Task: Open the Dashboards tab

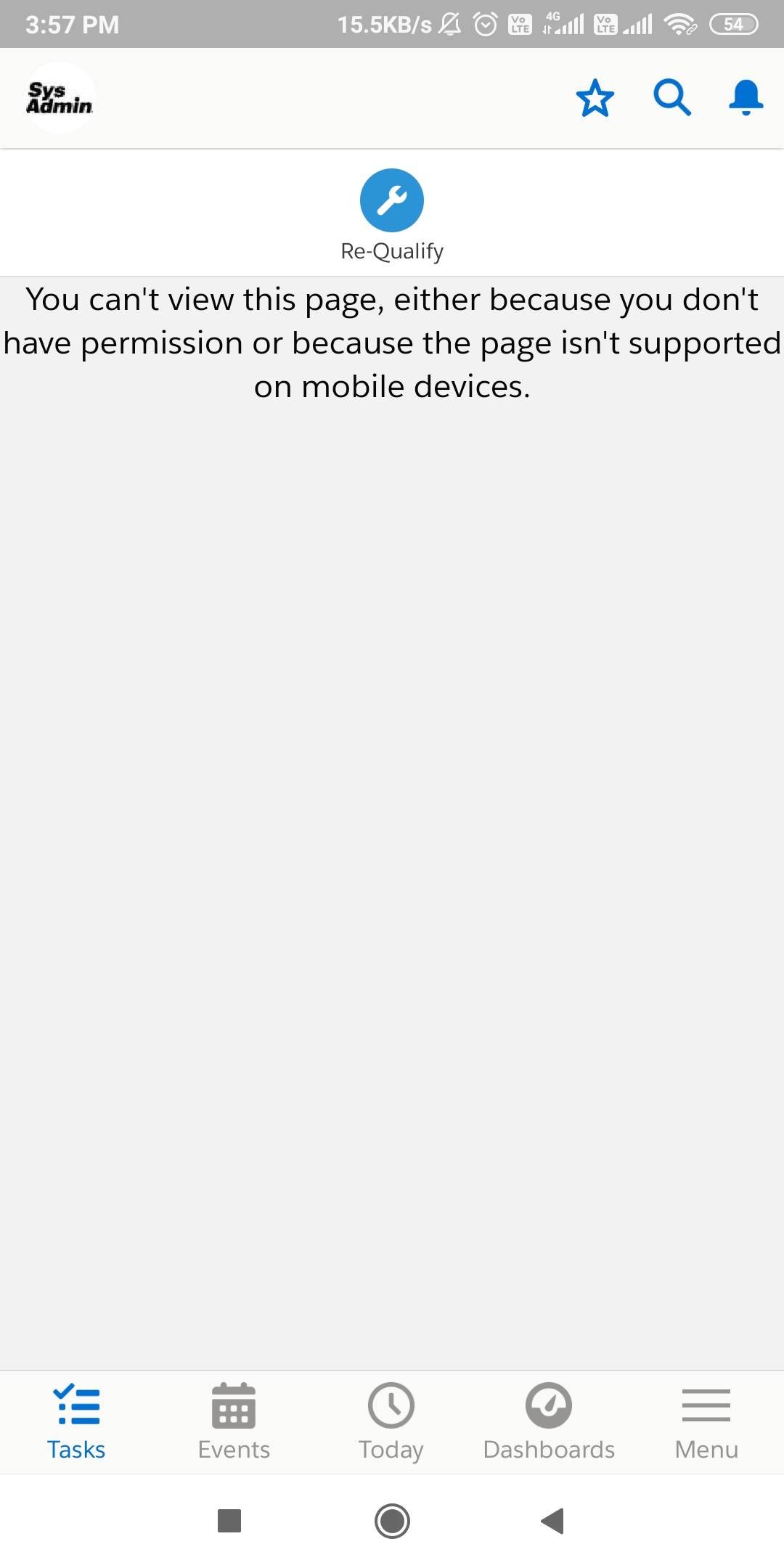Action: tap(549, 1421)
